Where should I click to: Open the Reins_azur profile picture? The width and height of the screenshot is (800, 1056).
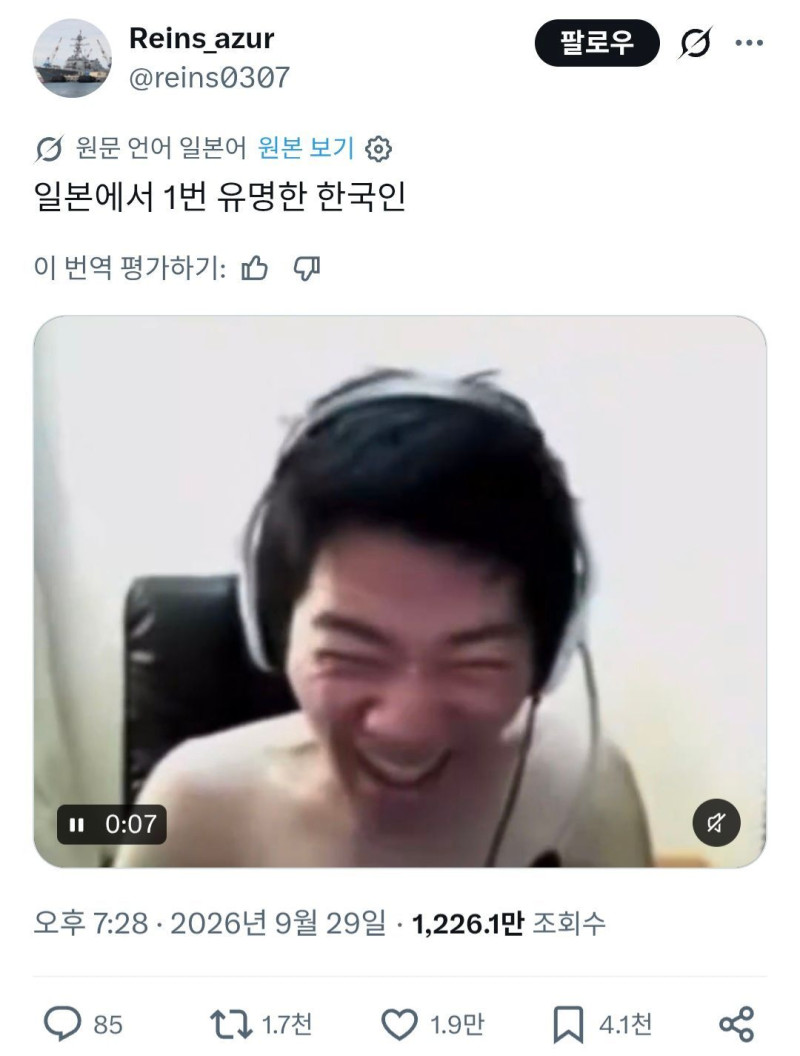(x=73, y=58)
